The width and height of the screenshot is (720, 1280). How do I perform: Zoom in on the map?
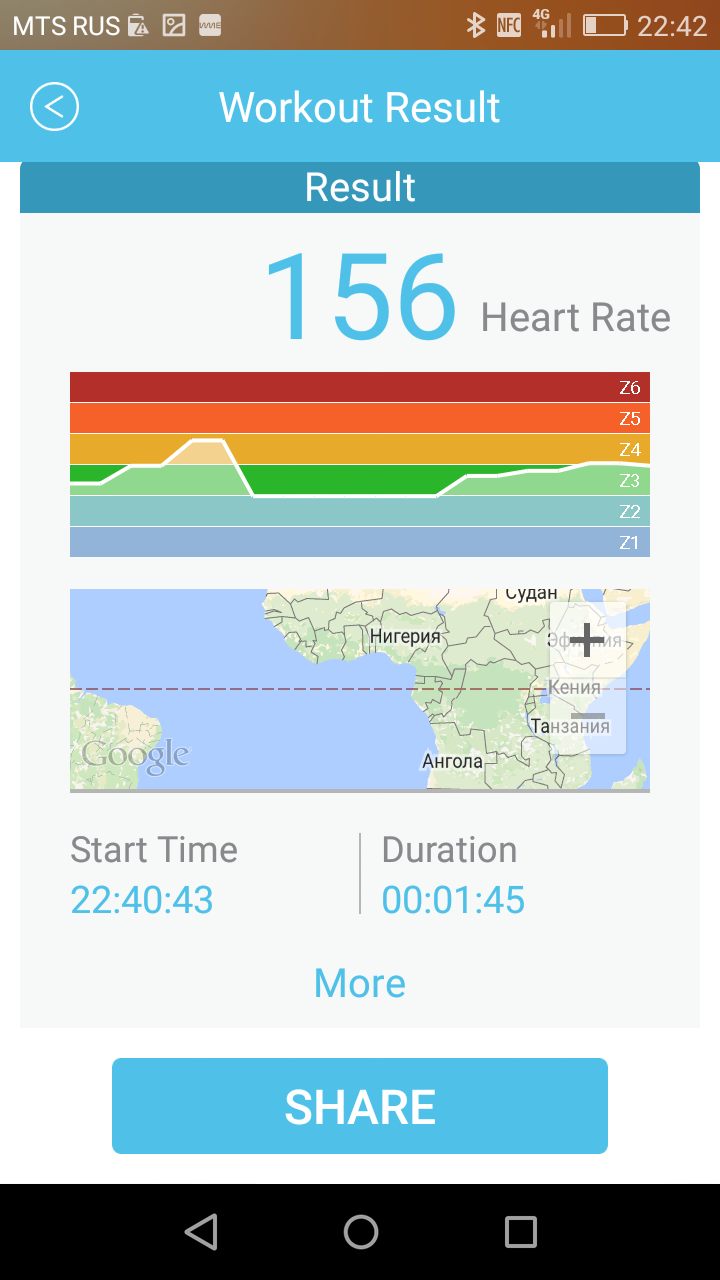[x=587, y=639]
